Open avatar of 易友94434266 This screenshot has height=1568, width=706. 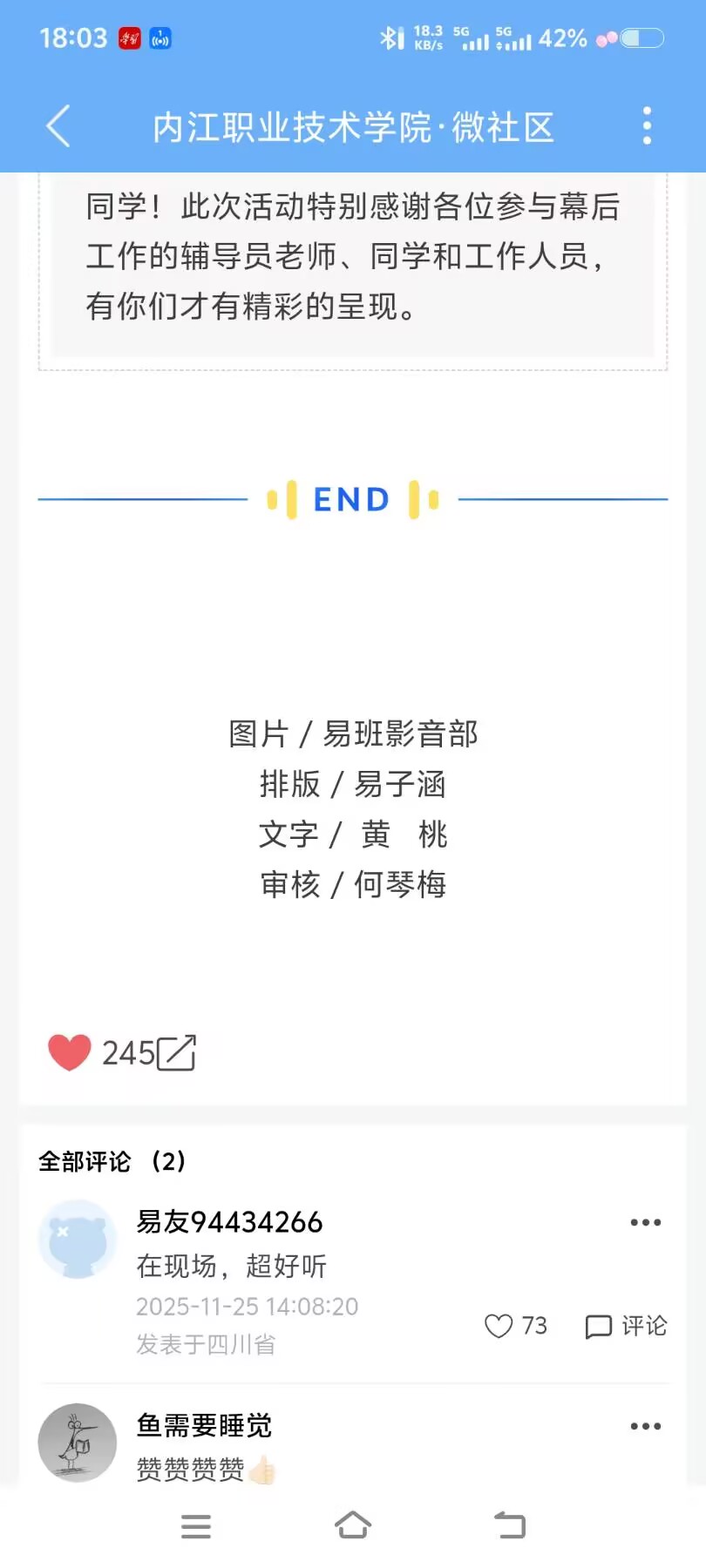(78, 1240)
